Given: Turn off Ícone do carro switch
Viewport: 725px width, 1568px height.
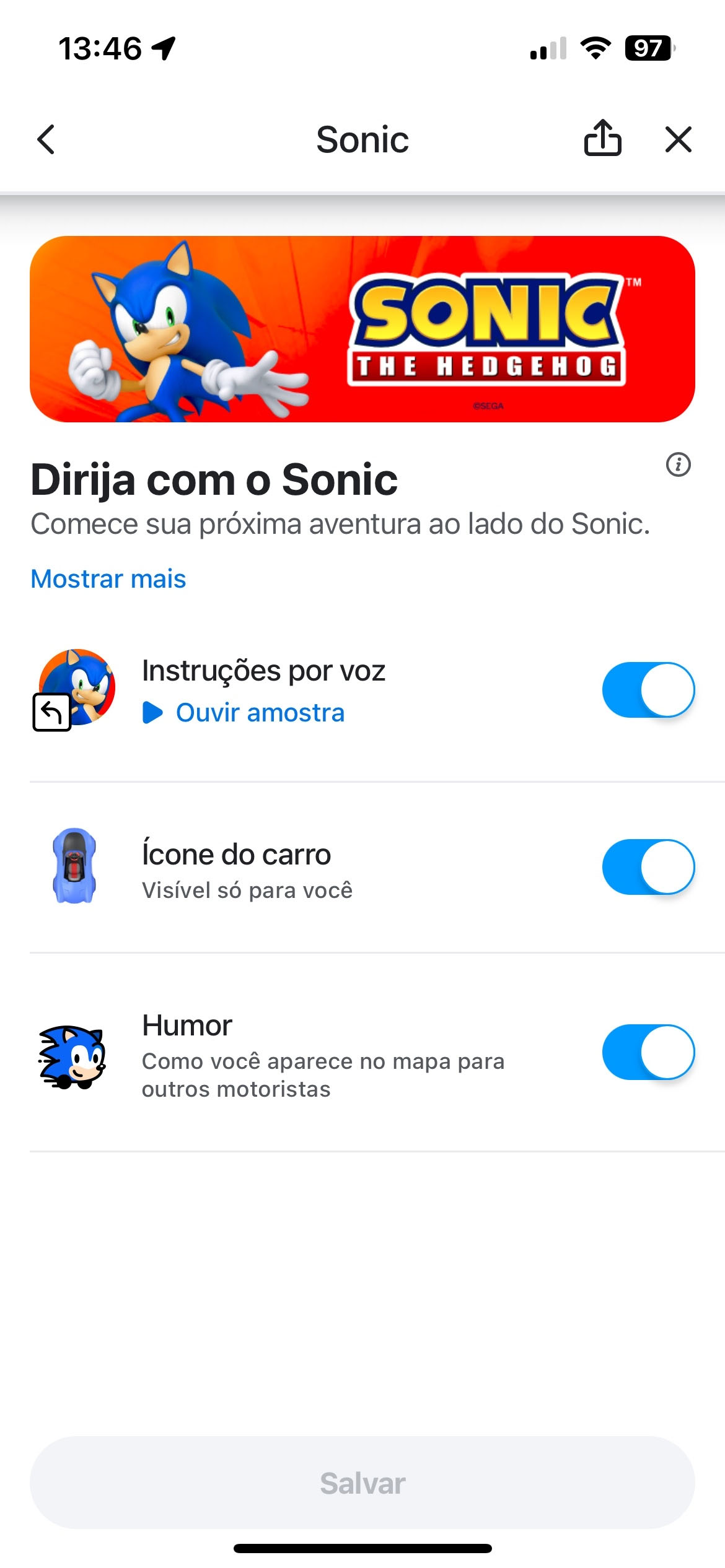Looking at the screenshot, I should (648, 867).
